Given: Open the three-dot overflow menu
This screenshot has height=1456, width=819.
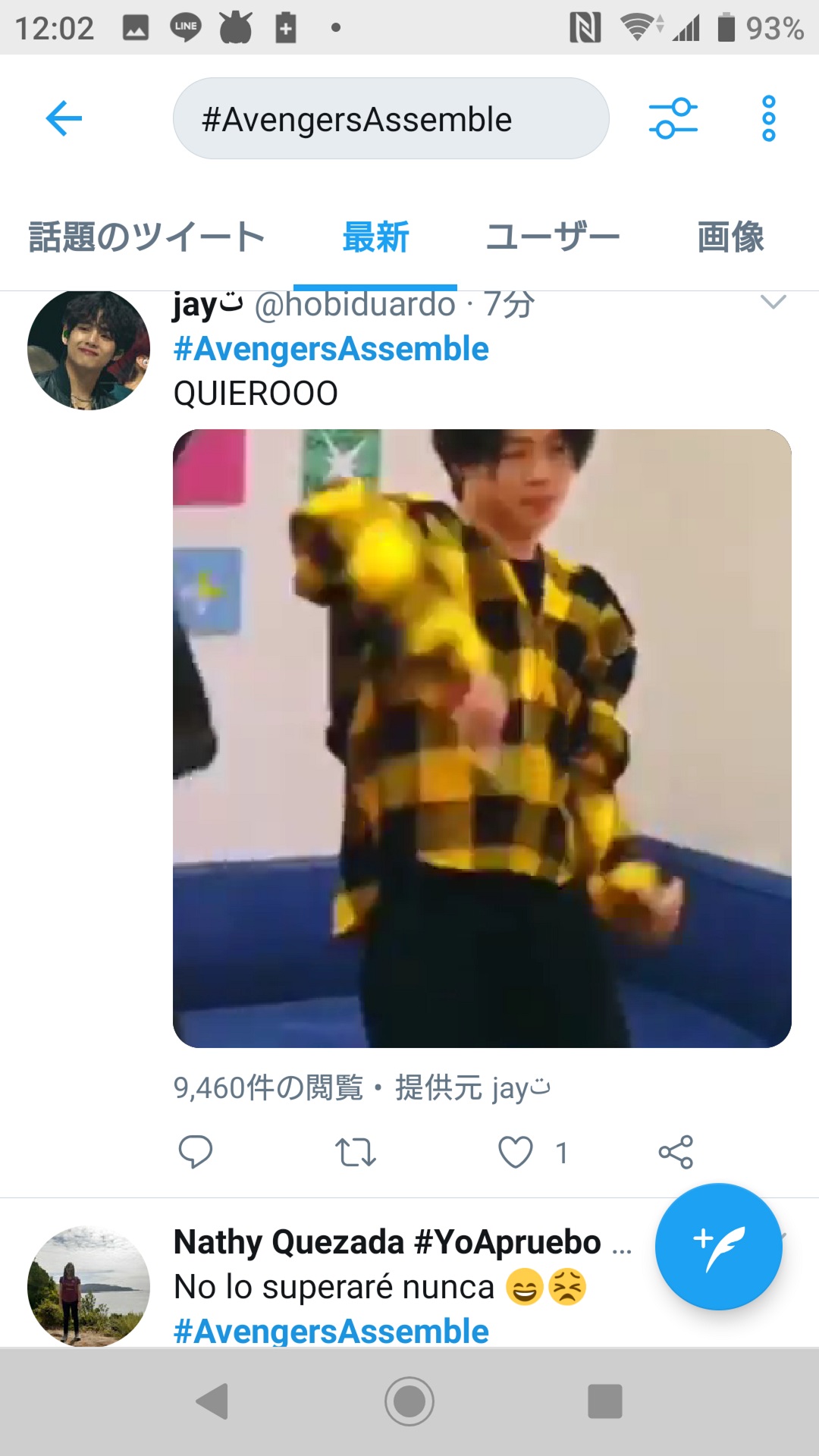Looking at the screenshot, I should tap(768, 118).
